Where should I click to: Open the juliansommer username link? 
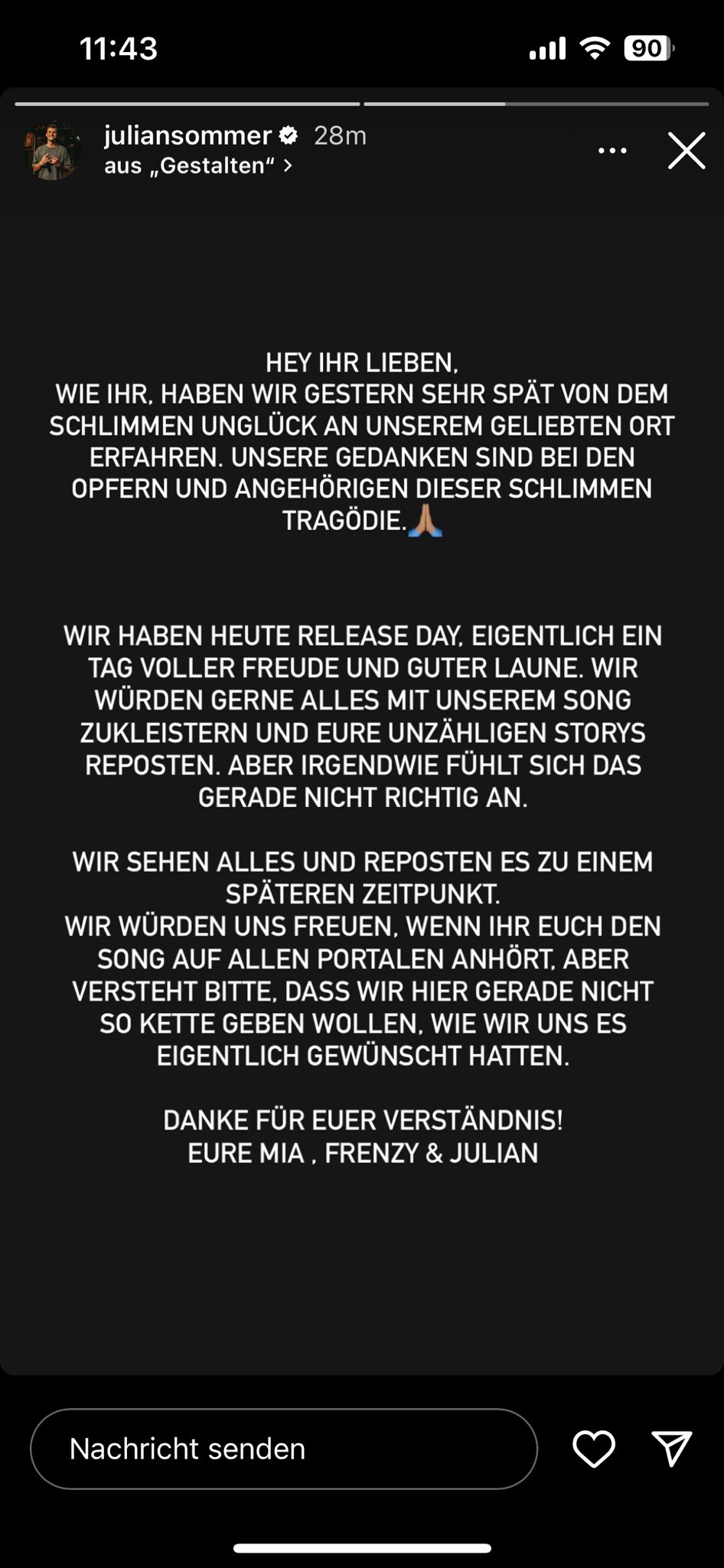coord(188,136)
